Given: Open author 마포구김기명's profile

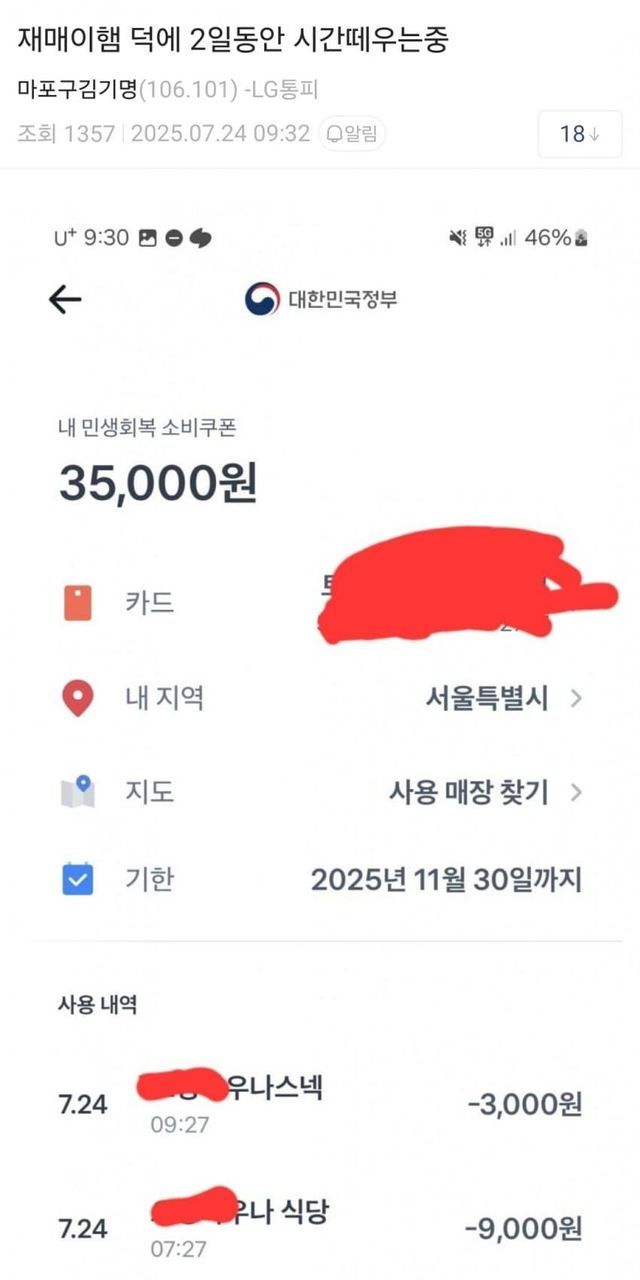Looking at the screenshot, I should pos(76,90).
